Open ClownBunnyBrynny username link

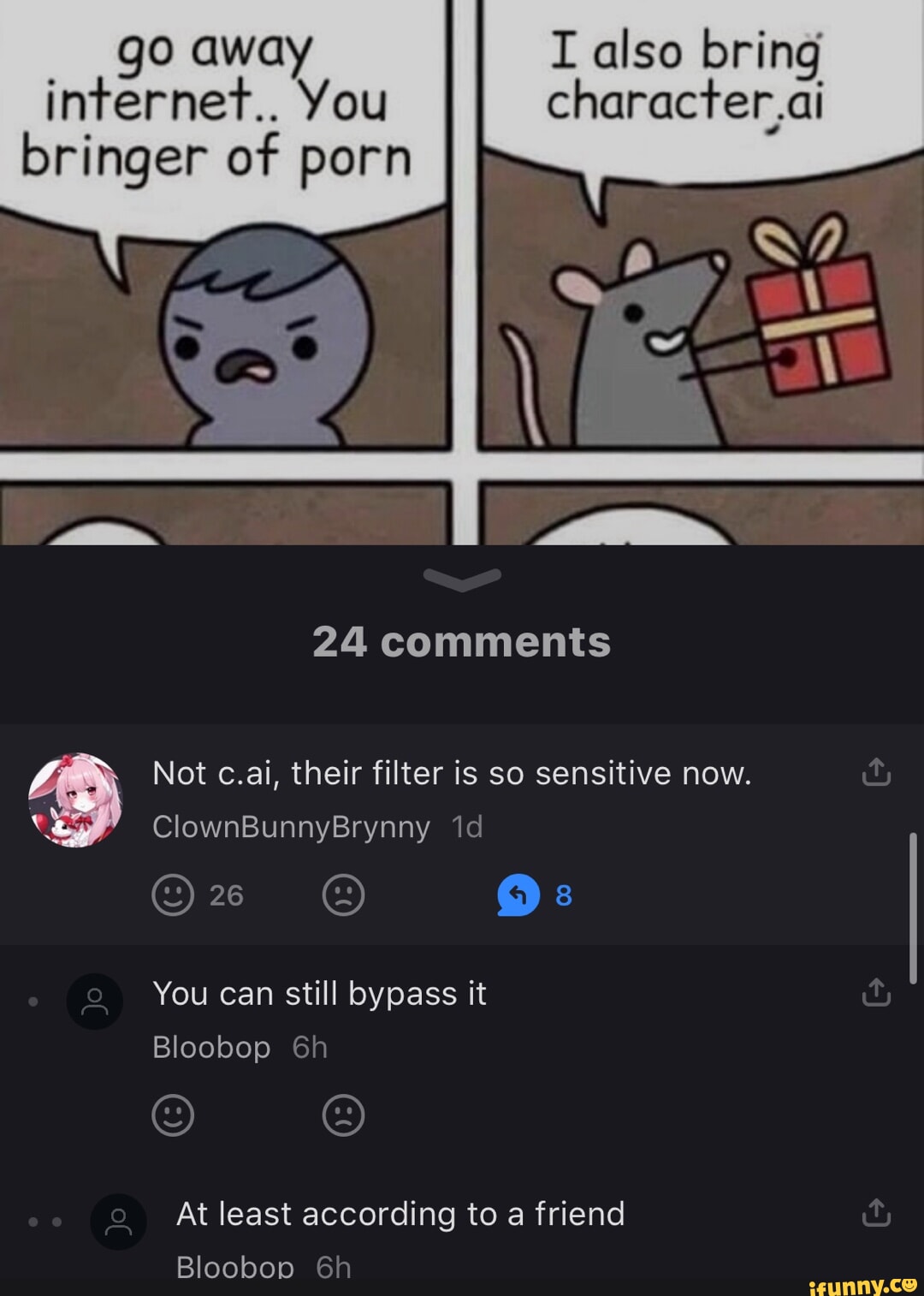tap(291, 827)
